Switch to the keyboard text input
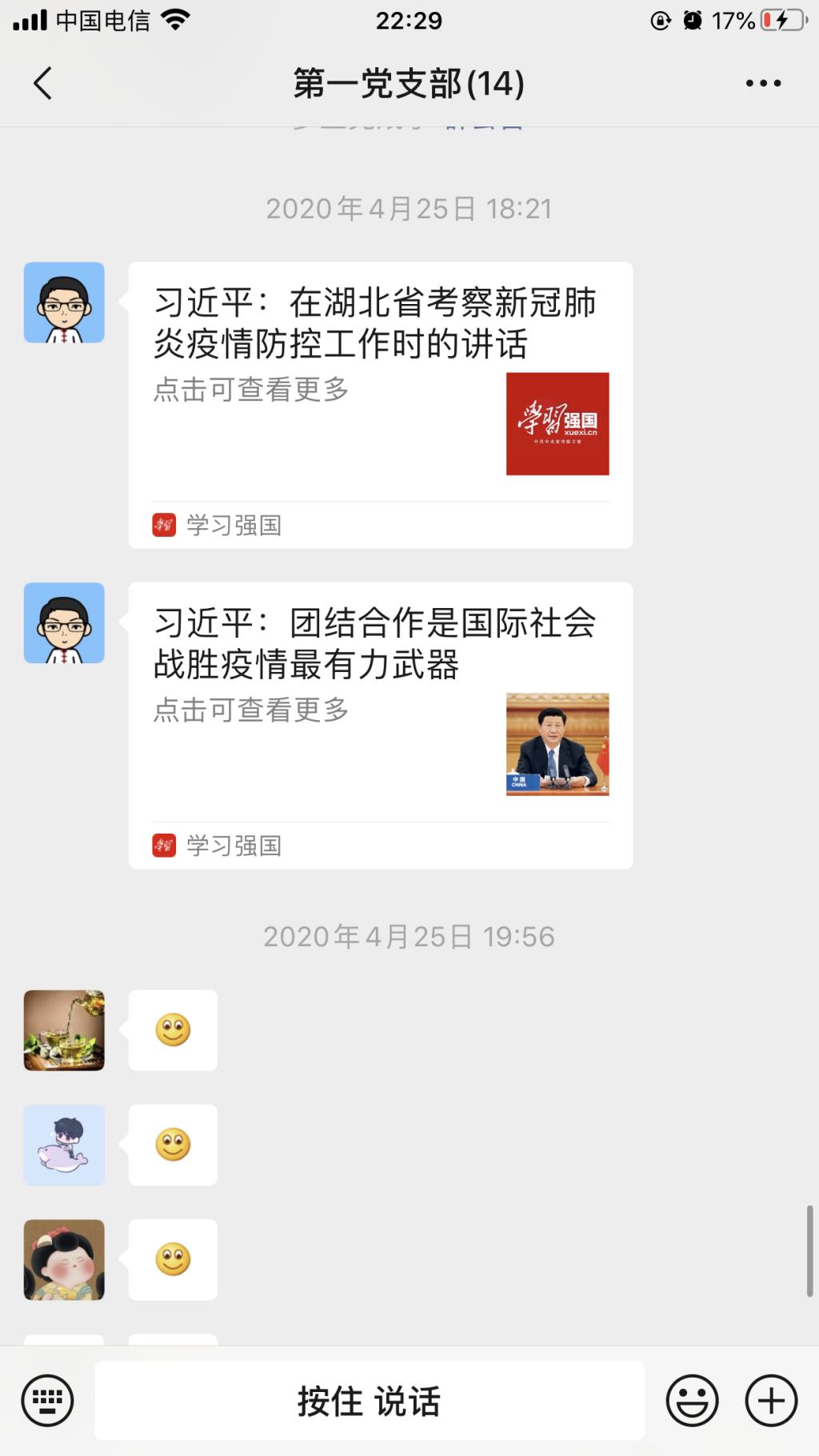The width and height of the screenshot is (819, 1456). coord(48,1400)
